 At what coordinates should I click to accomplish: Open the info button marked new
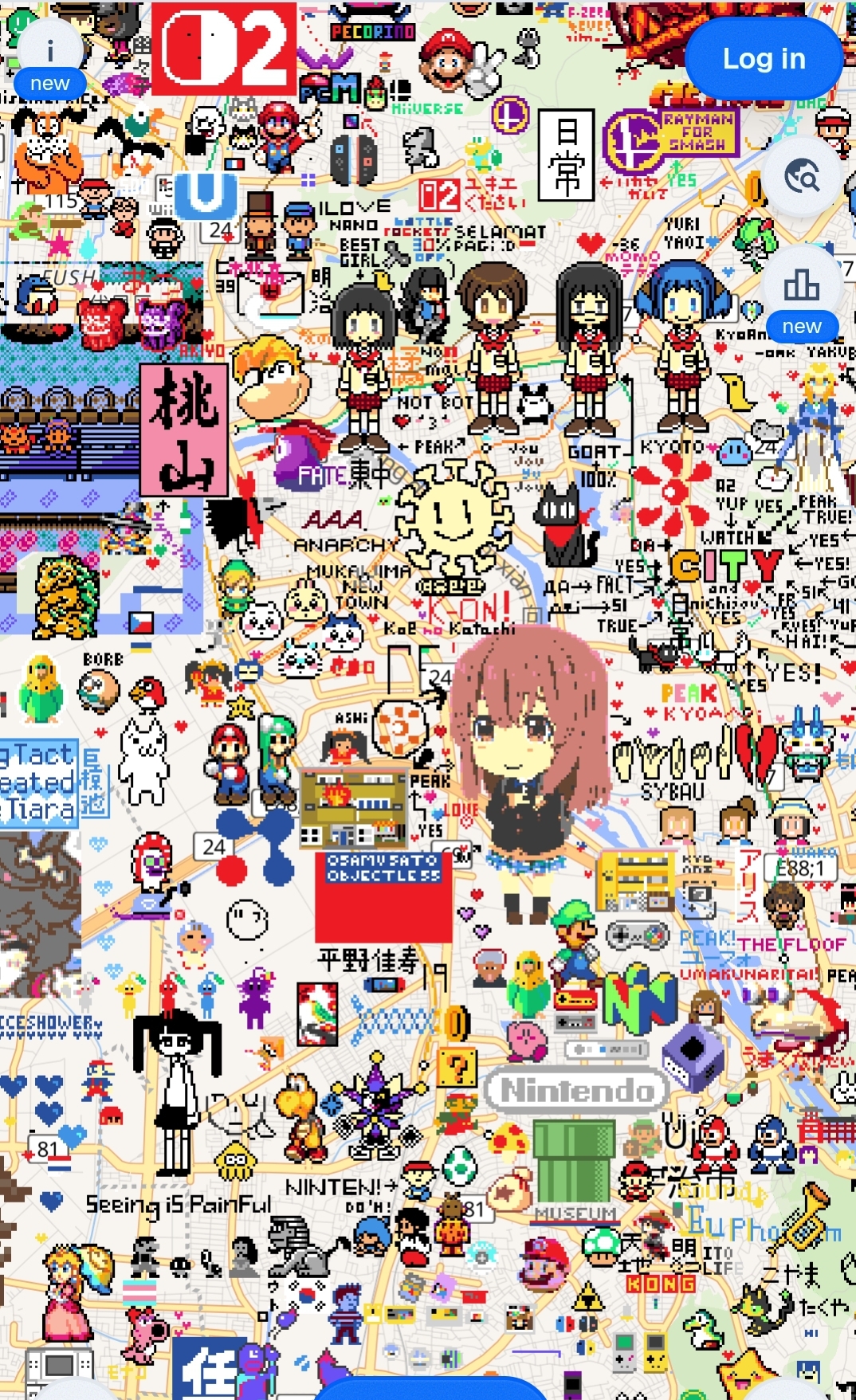49,56
